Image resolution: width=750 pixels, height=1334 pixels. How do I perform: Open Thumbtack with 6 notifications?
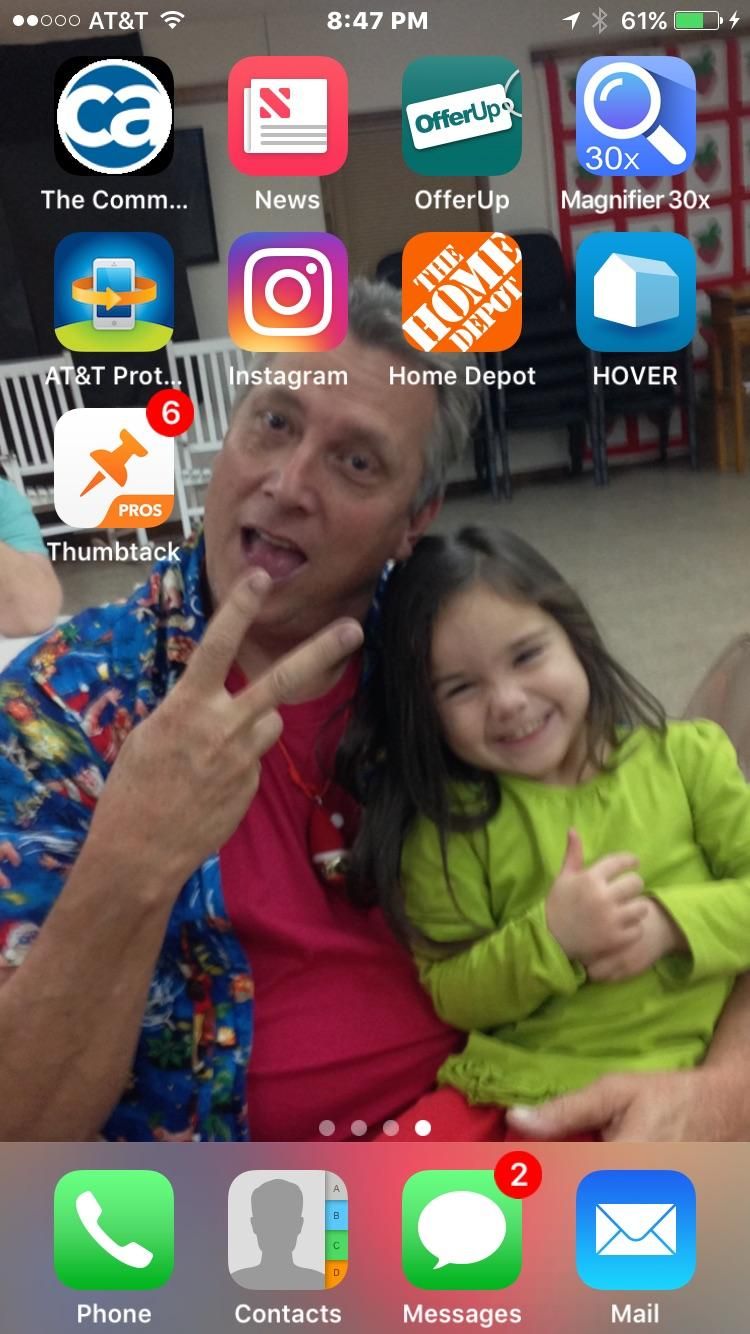[x=114, y=468]
